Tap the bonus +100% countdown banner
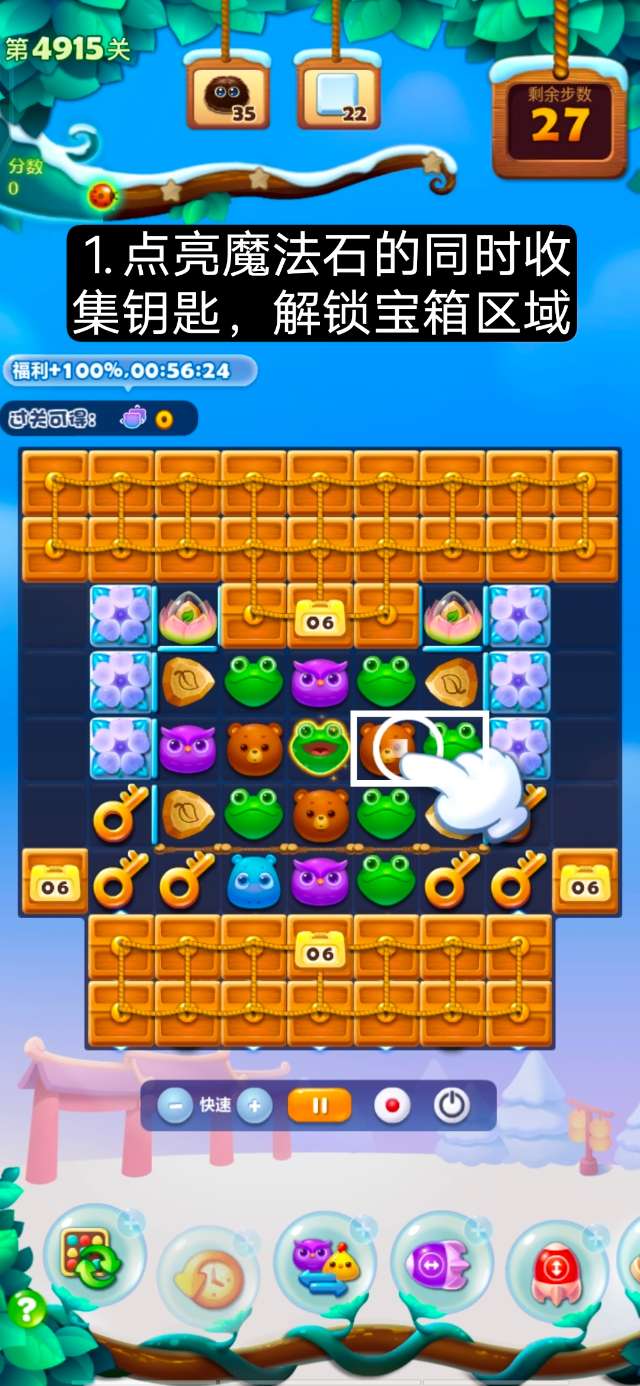This screenshot has width=640, height=1386. point(128,371)
